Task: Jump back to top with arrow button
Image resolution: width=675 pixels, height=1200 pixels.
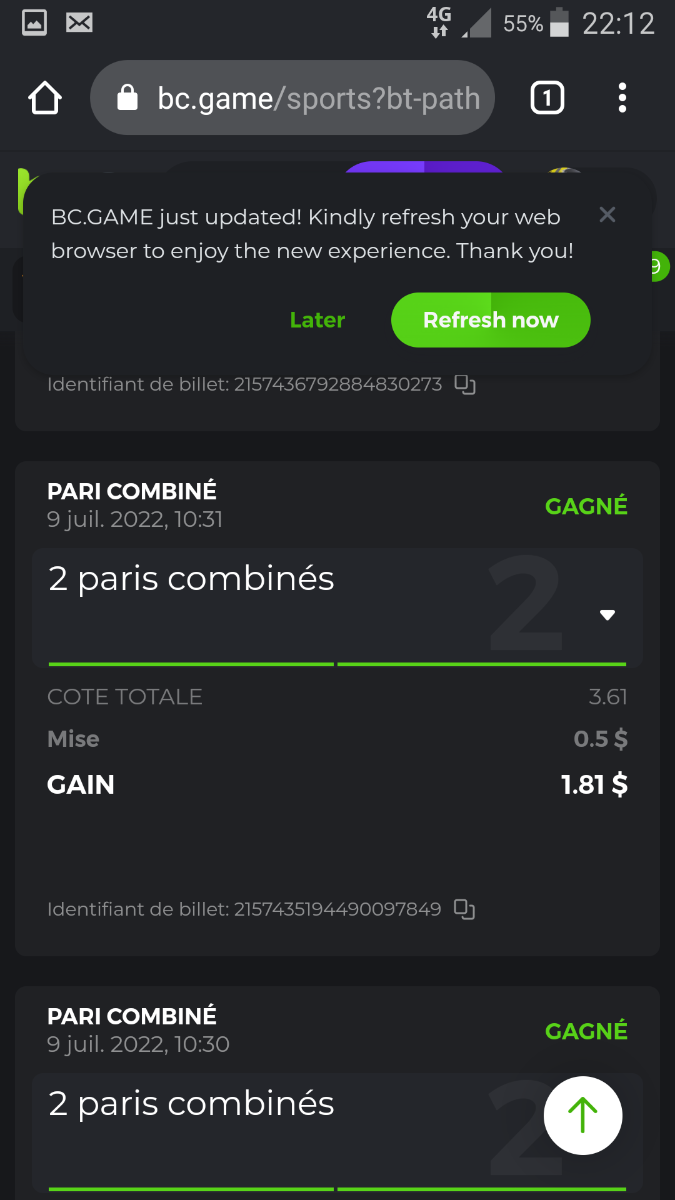Action: [x=583, y=1116]
